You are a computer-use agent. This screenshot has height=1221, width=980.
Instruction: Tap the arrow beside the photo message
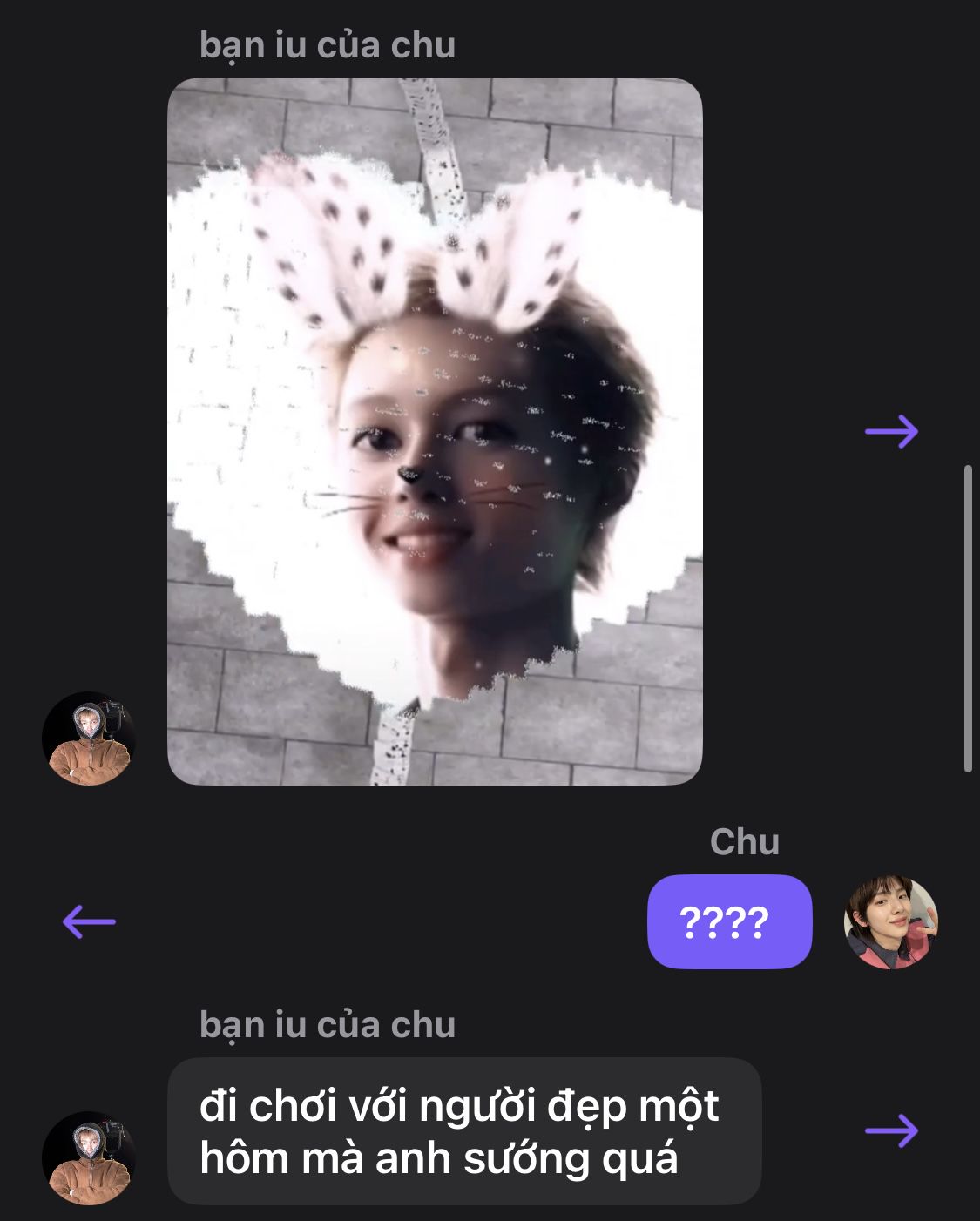[x=891, y=431]
